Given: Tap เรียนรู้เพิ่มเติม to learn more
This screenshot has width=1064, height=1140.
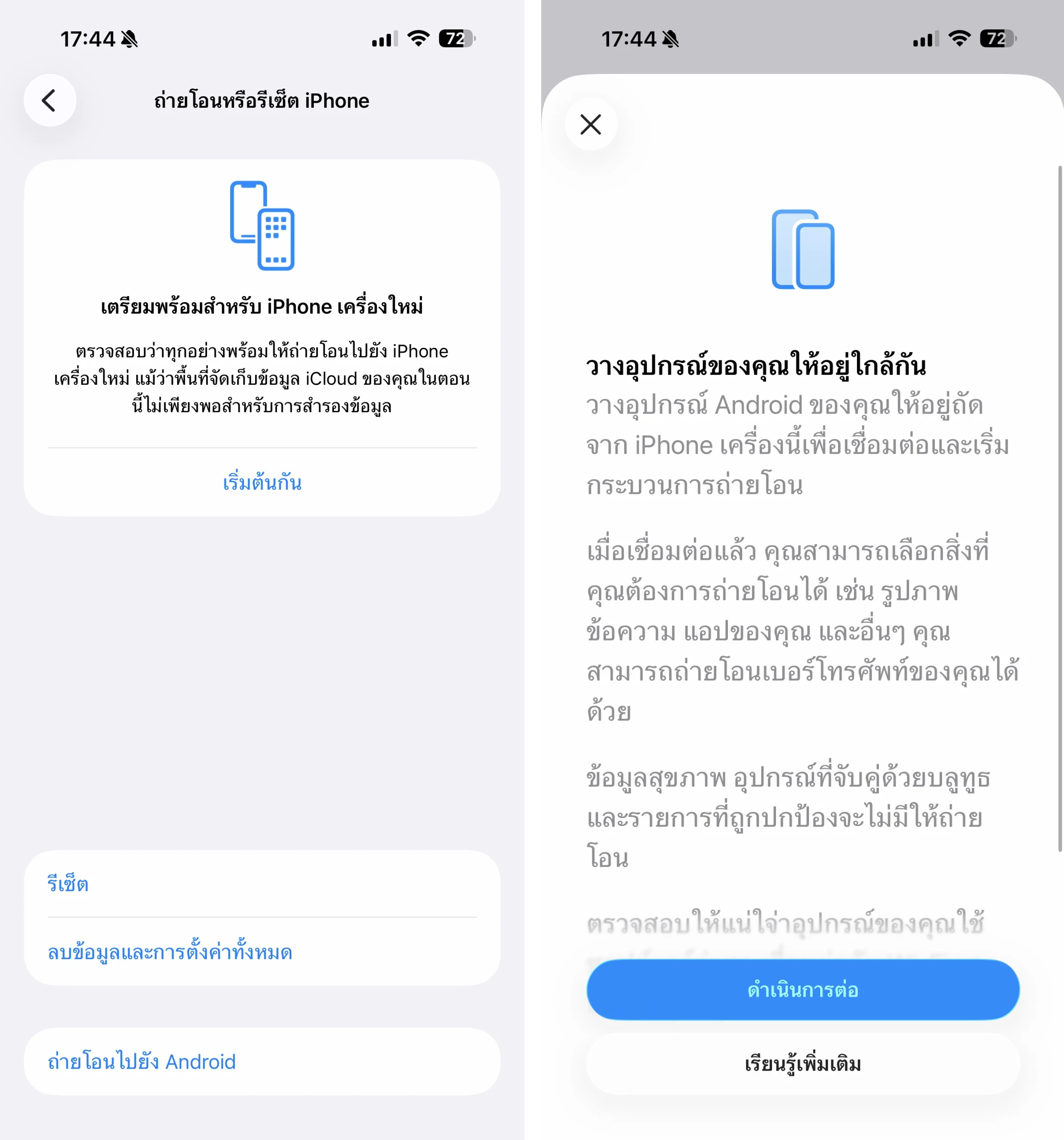Looking at the screenshot, I should tap(803, 1064).
